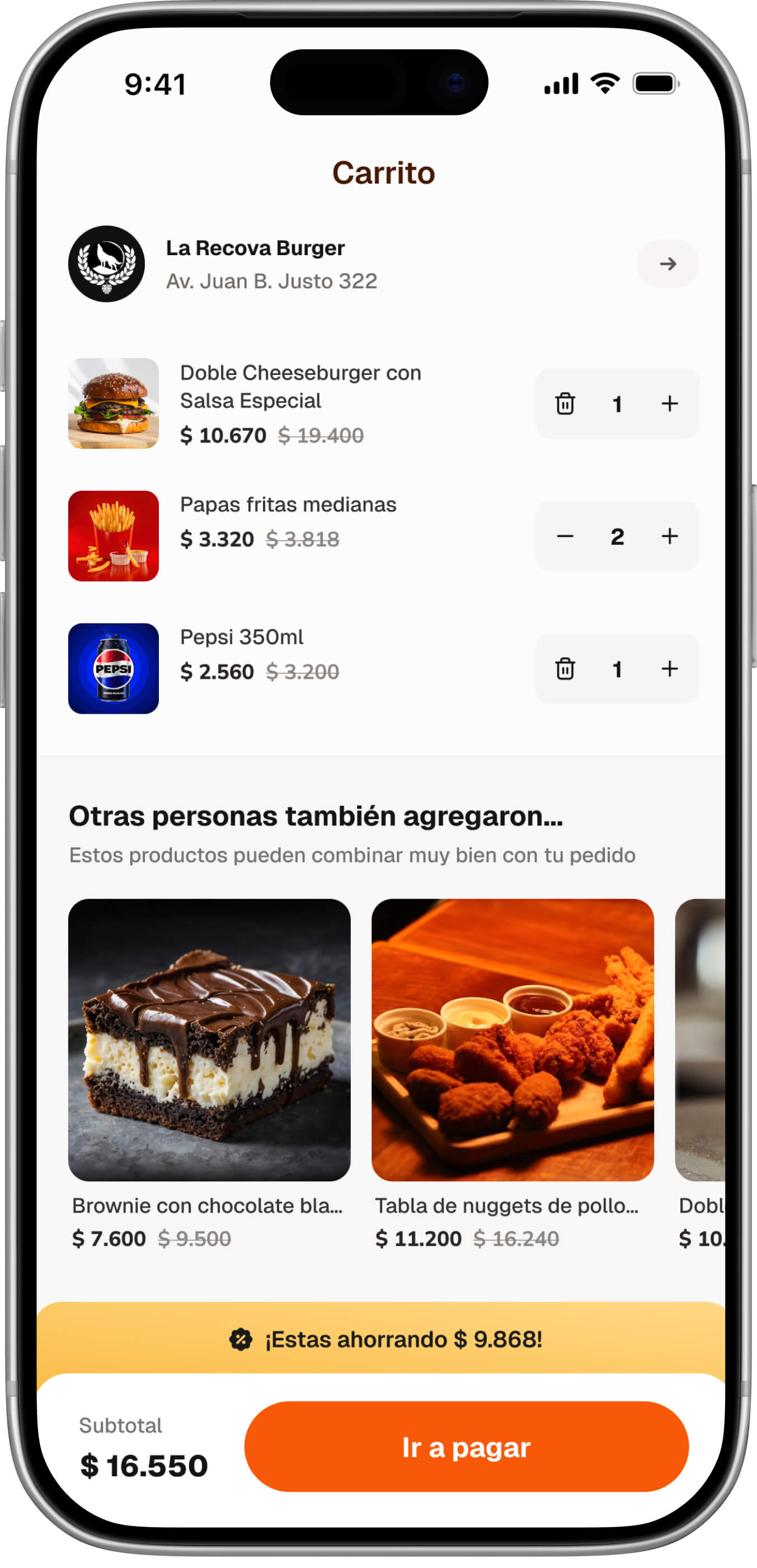The width and height of the screenshot is (757, 1568).
Task: Delete the Doble Cheeseburger using its trash icon
Action: [565, 404]
